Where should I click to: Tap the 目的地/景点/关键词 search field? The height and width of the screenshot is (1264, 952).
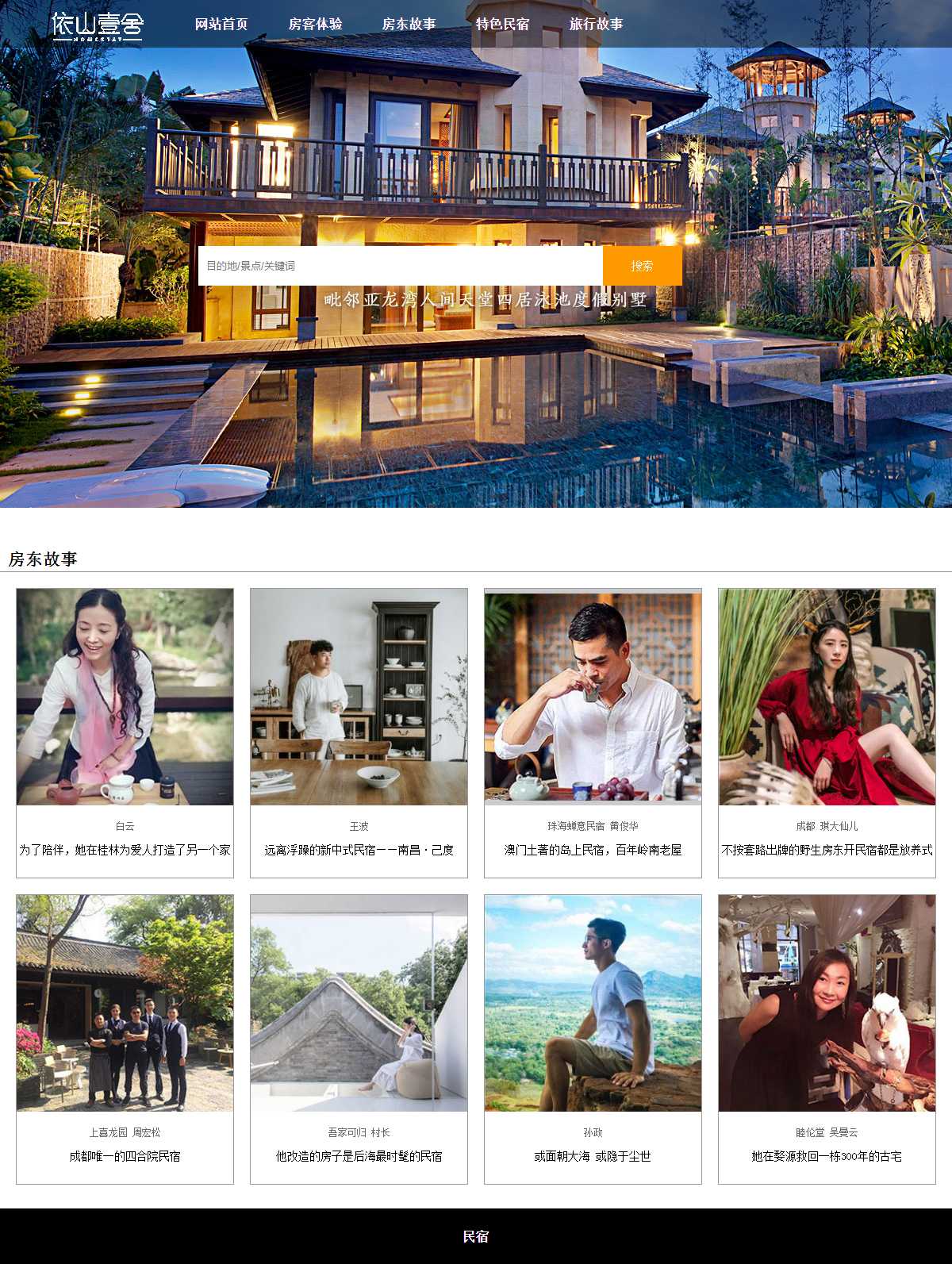[400, 266]
